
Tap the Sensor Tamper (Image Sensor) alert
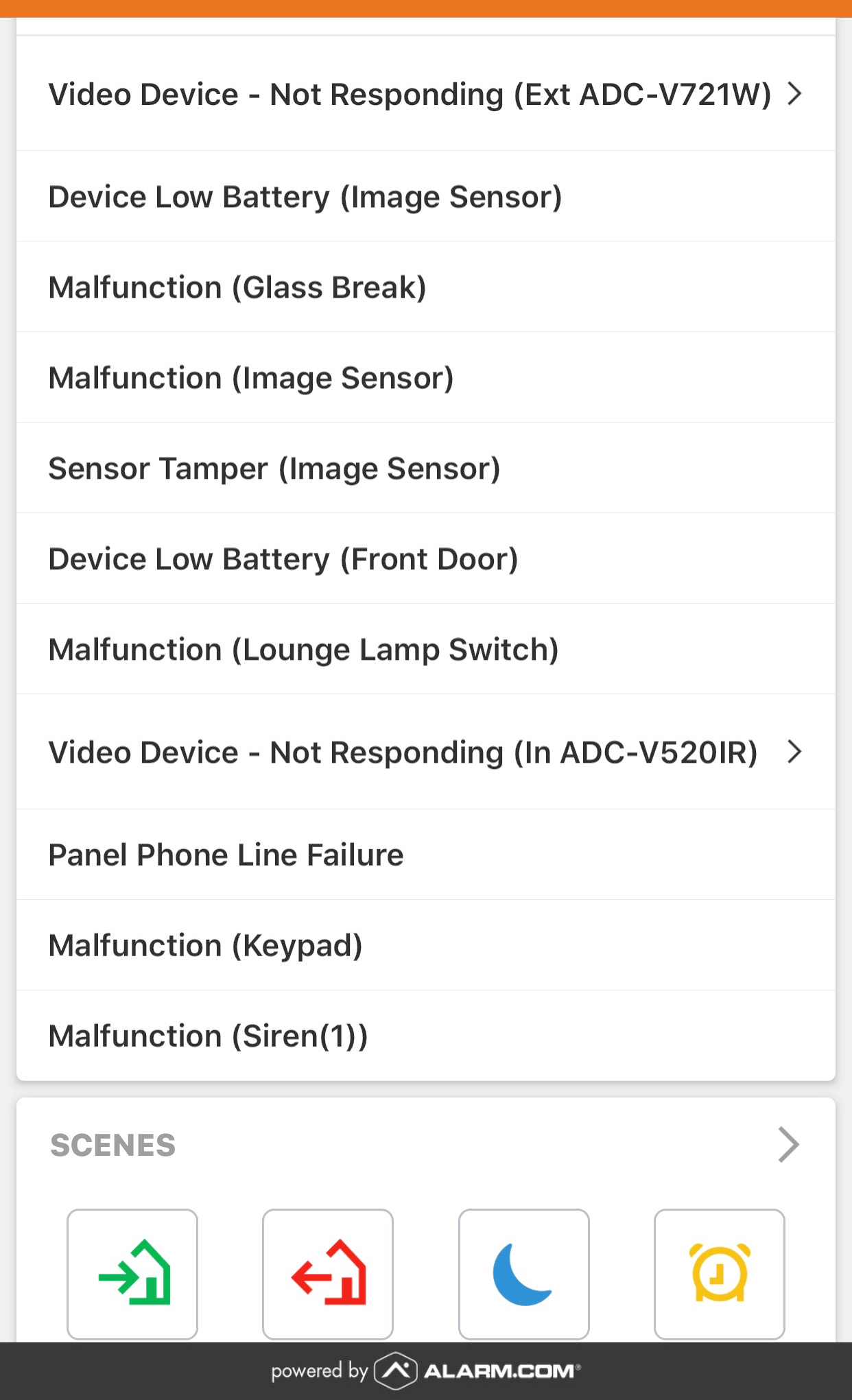click(x=274, y=468)
